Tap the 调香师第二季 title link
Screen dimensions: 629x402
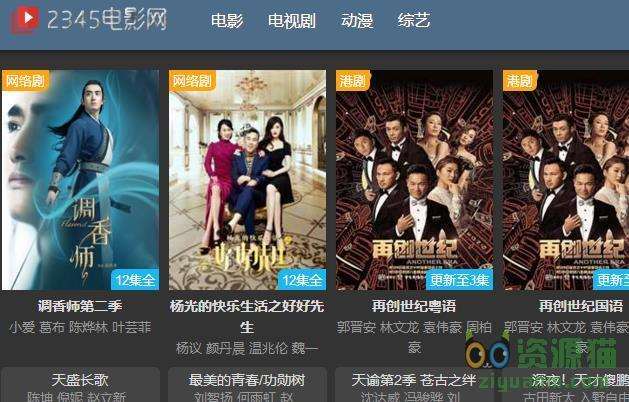[x=80, y=305]
